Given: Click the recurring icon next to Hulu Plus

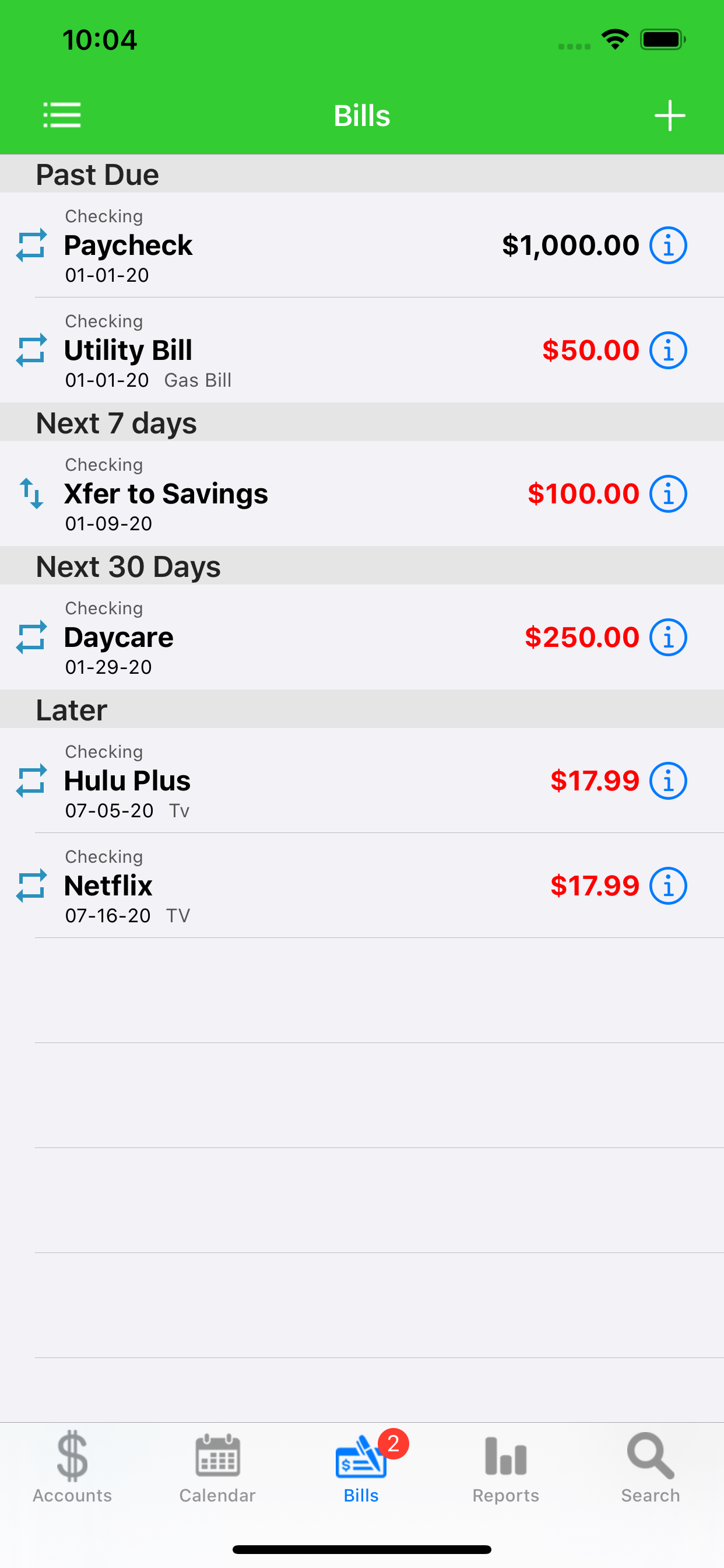Looking at the screenshot, I should (x=30, y=781).
